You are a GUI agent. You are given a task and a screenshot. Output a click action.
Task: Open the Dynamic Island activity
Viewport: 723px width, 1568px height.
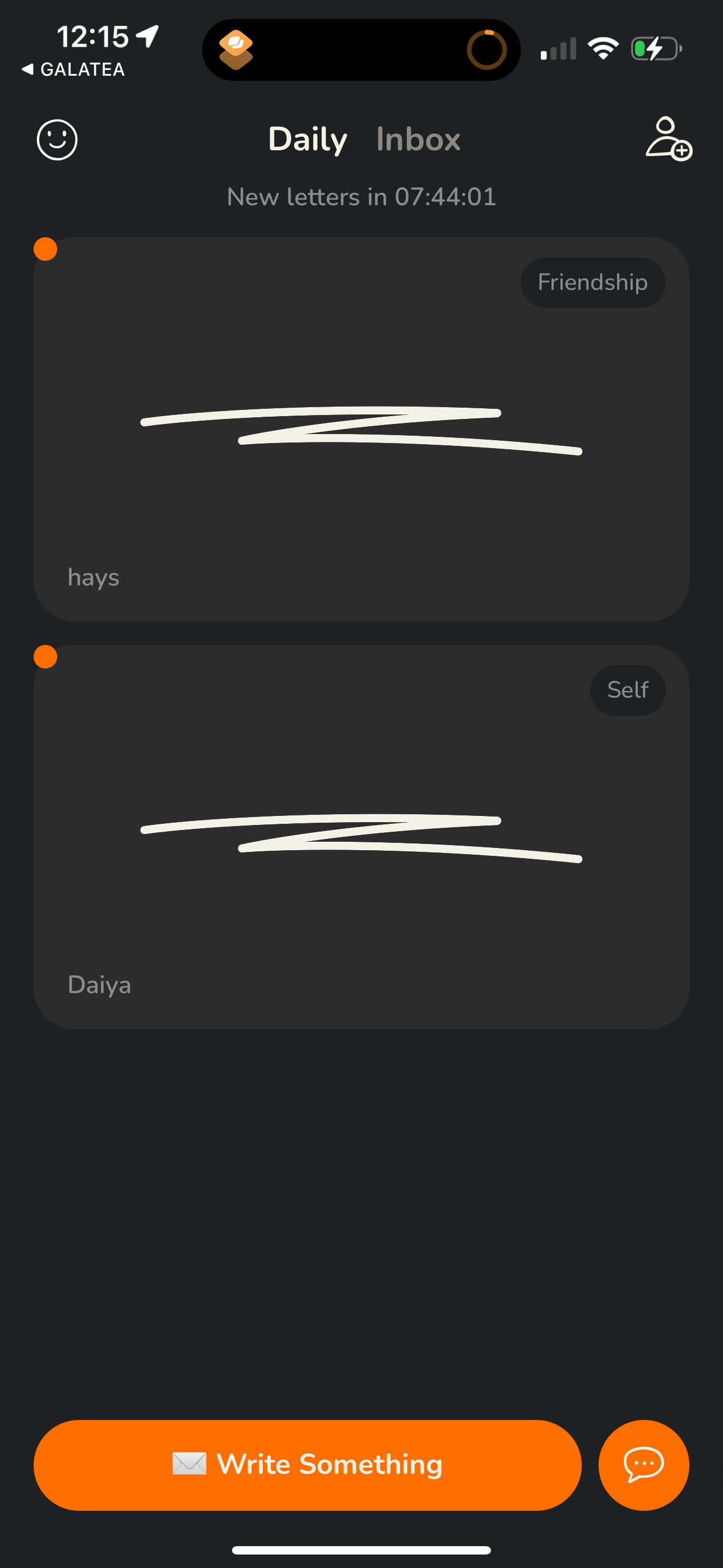point(361,49)
